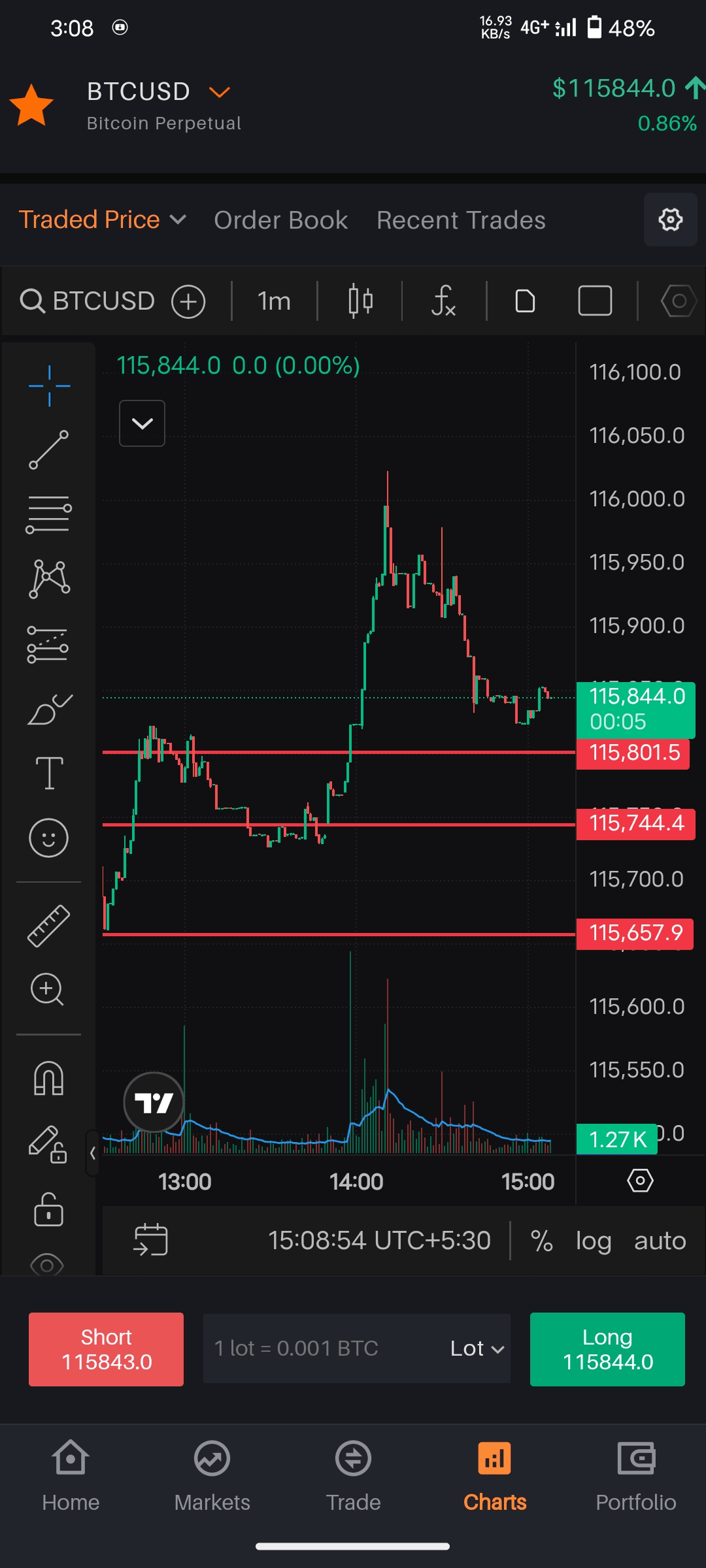This screenshot has height=1568, width=706.
Task: Collapse the chart legend chevron
Action: (142, 423)
